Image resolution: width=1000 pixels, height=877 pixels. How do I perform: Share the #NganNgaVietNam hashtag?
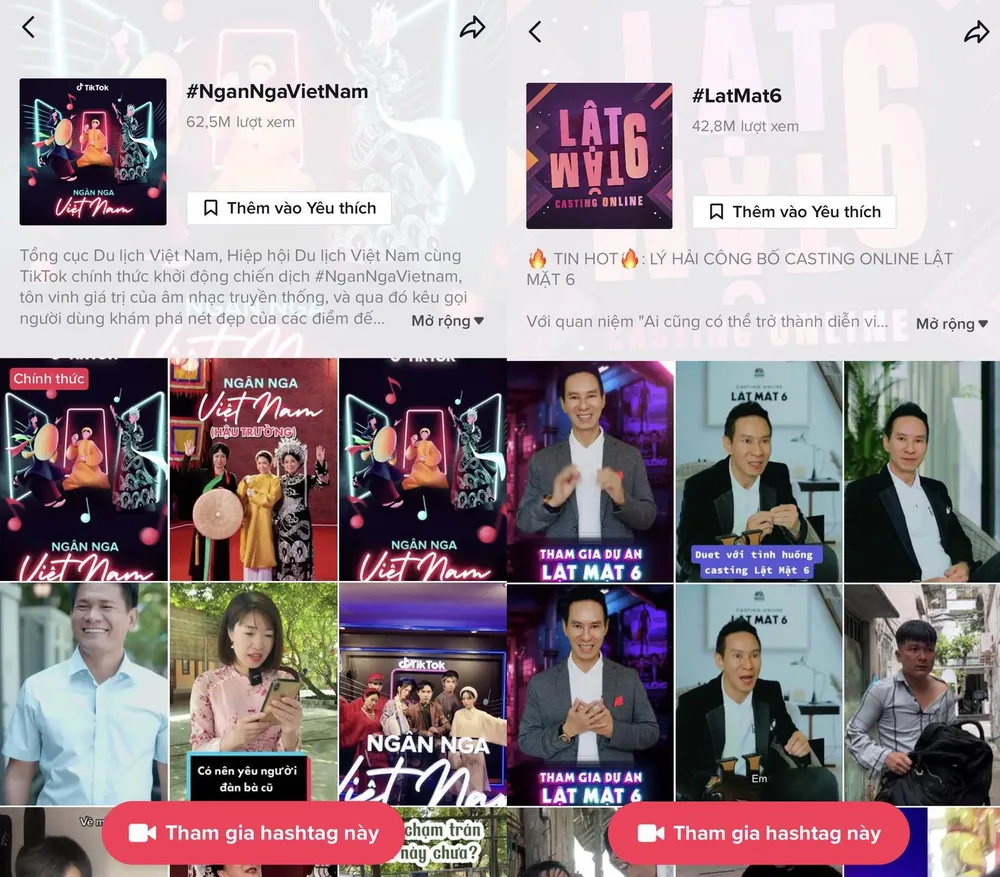(472, 28)
